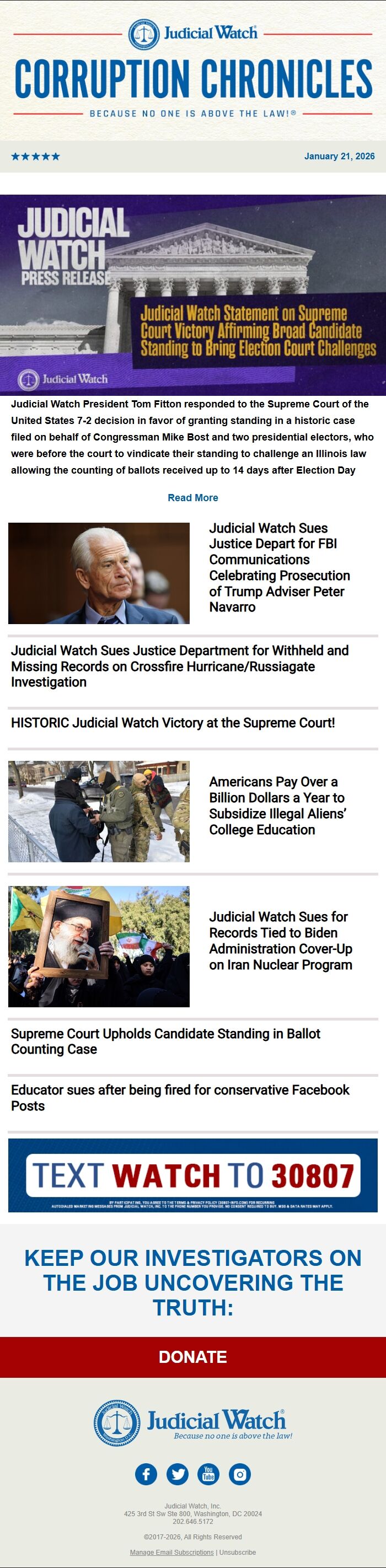Viewport: 386px width, 1568px height.
Task: Open the press release banner image
Action: coord(193,294)
